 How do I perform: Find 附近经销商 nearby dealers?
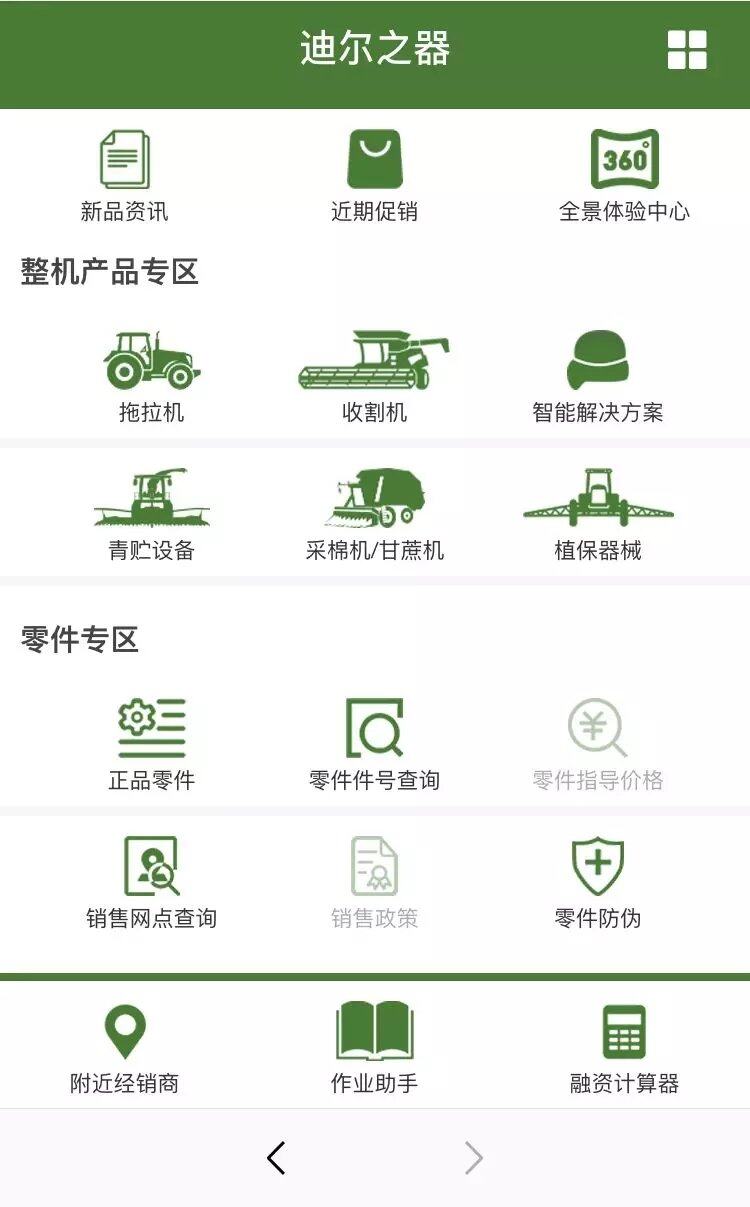pos(124,1047)
